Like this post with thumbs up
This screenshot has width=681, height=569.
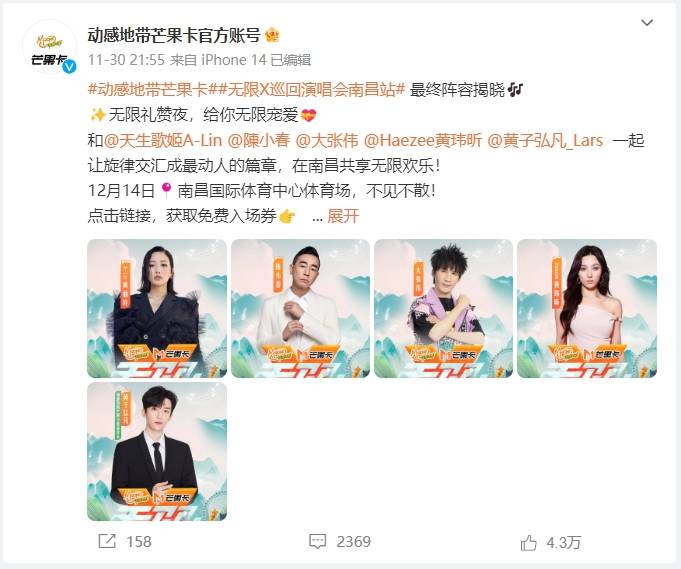pos(529,541)
